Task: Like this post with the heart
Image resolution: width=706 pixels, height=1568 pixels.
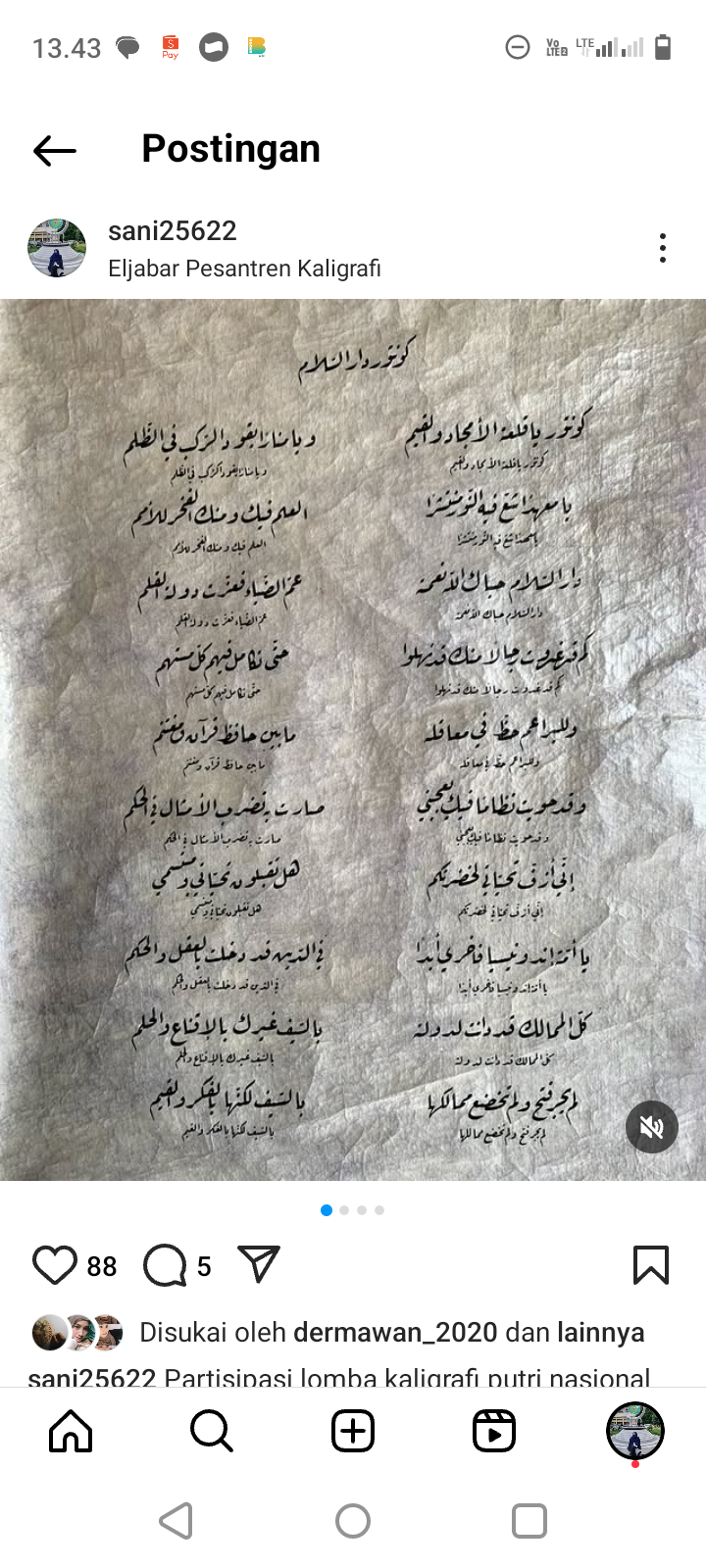Action: [55, 1265]
